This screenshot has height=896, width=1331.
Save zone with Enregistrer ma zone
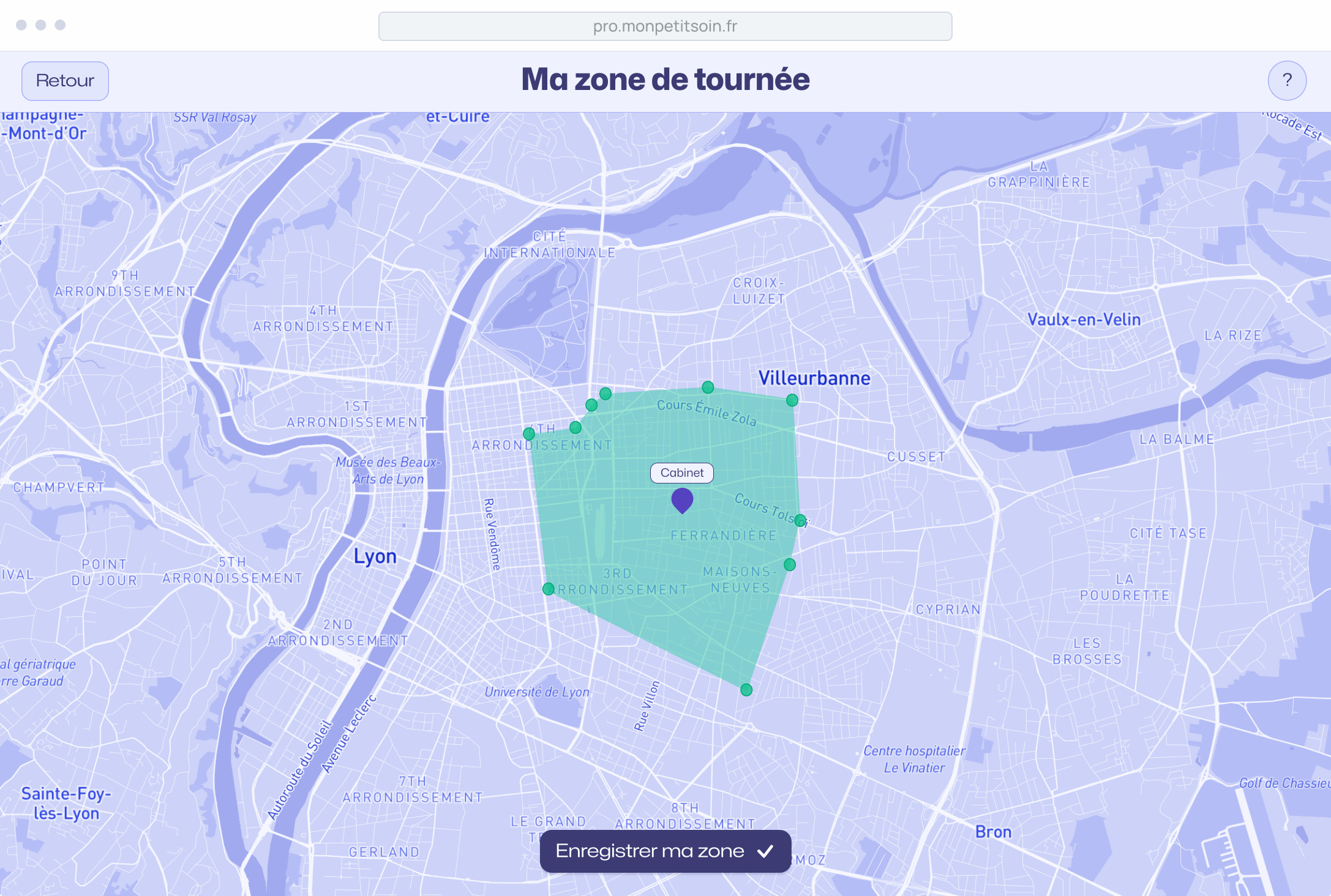665,851
